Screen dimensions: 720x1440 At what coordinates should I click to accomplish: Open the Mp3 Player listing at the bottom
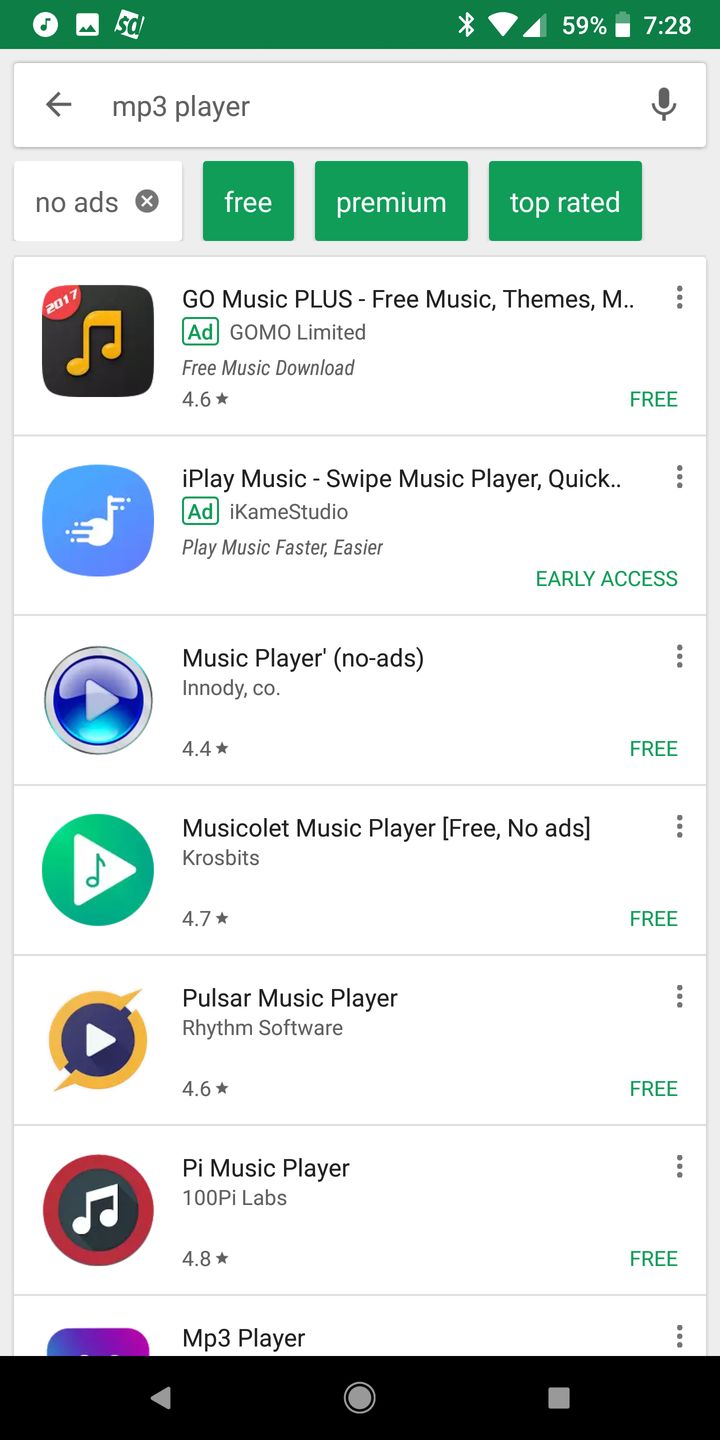(243, 1336)
